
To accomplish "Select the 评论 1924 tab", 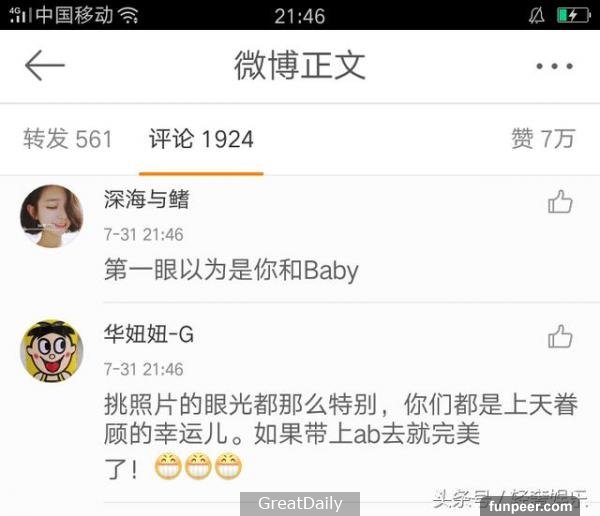I will [201, 139].
